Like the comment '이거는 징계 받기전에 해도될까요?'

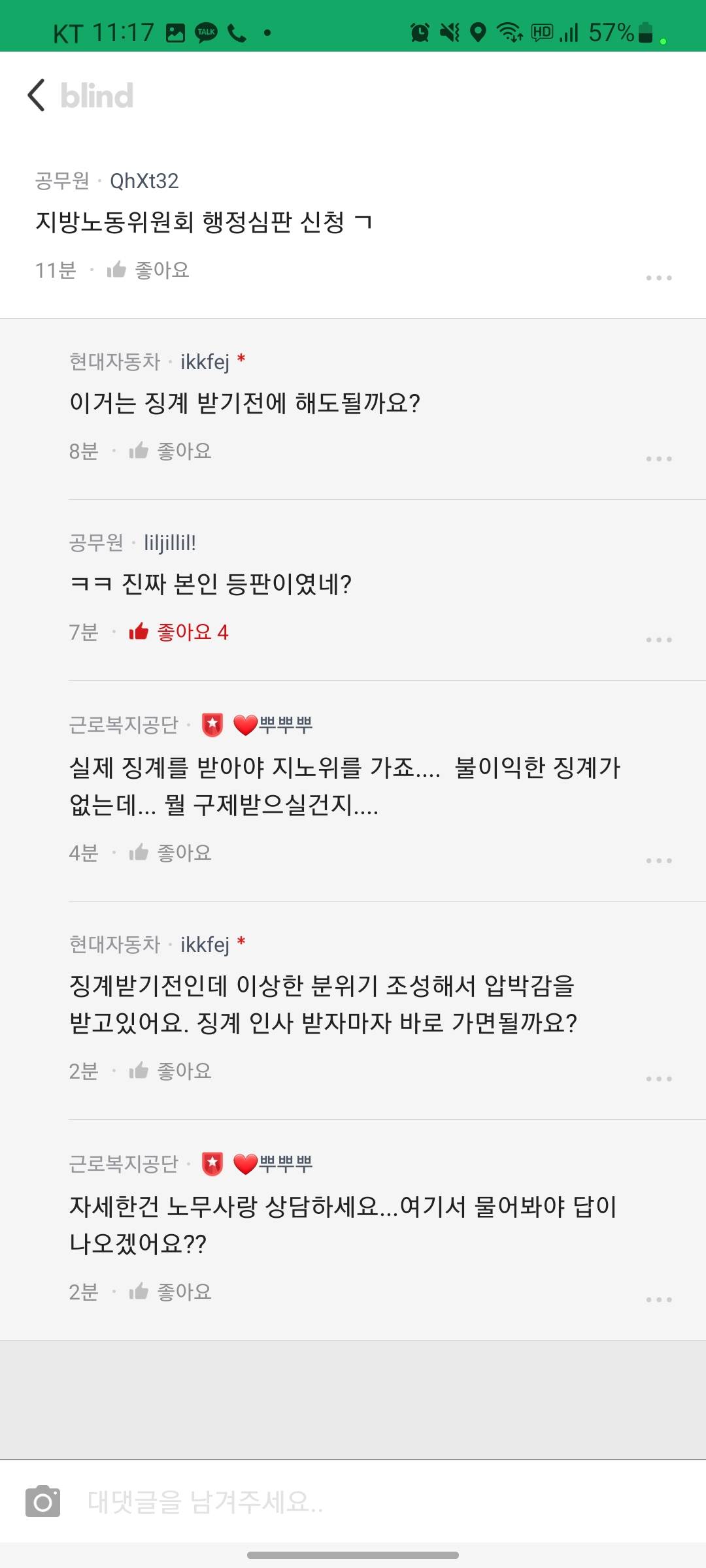tap(171, 451)
